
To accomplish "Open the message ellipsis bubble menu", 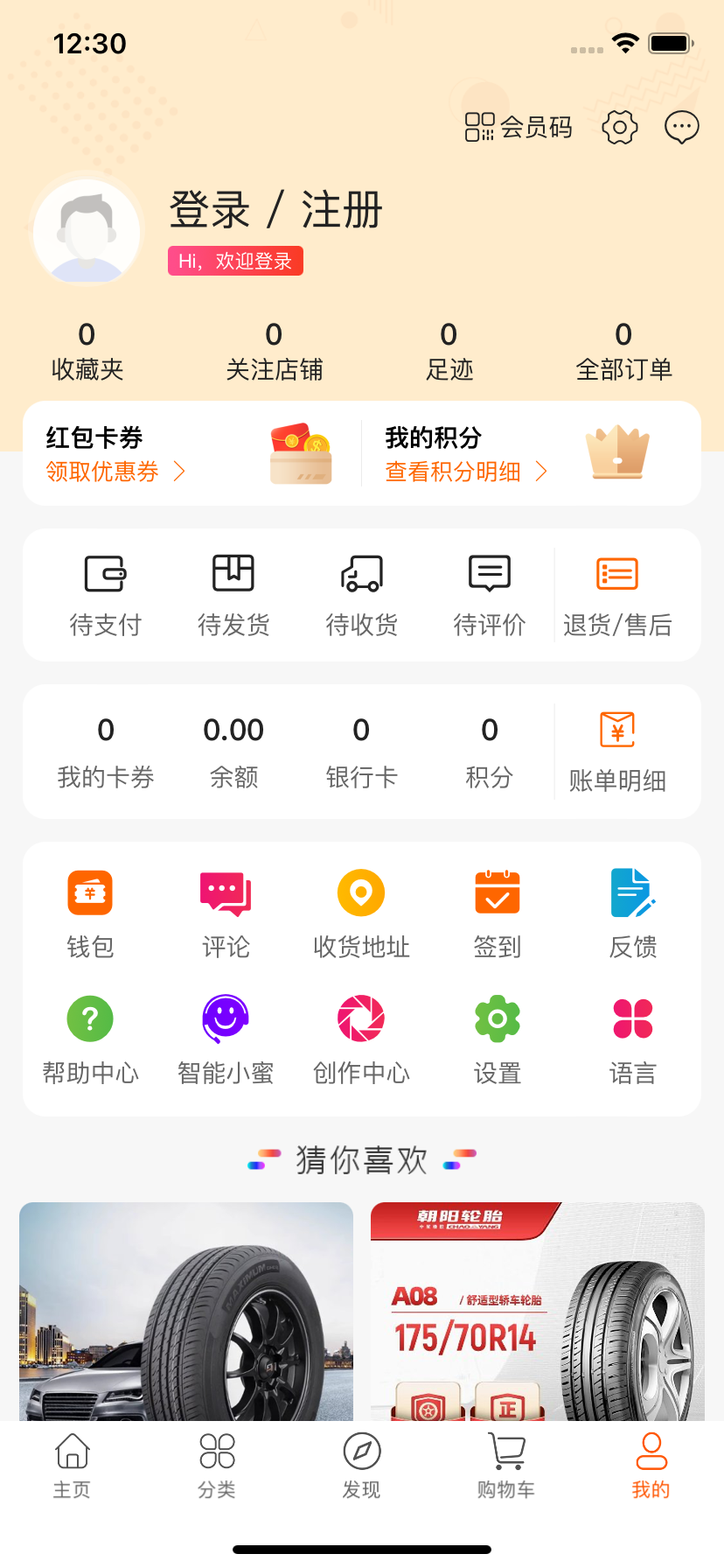I will click(681, 126).
